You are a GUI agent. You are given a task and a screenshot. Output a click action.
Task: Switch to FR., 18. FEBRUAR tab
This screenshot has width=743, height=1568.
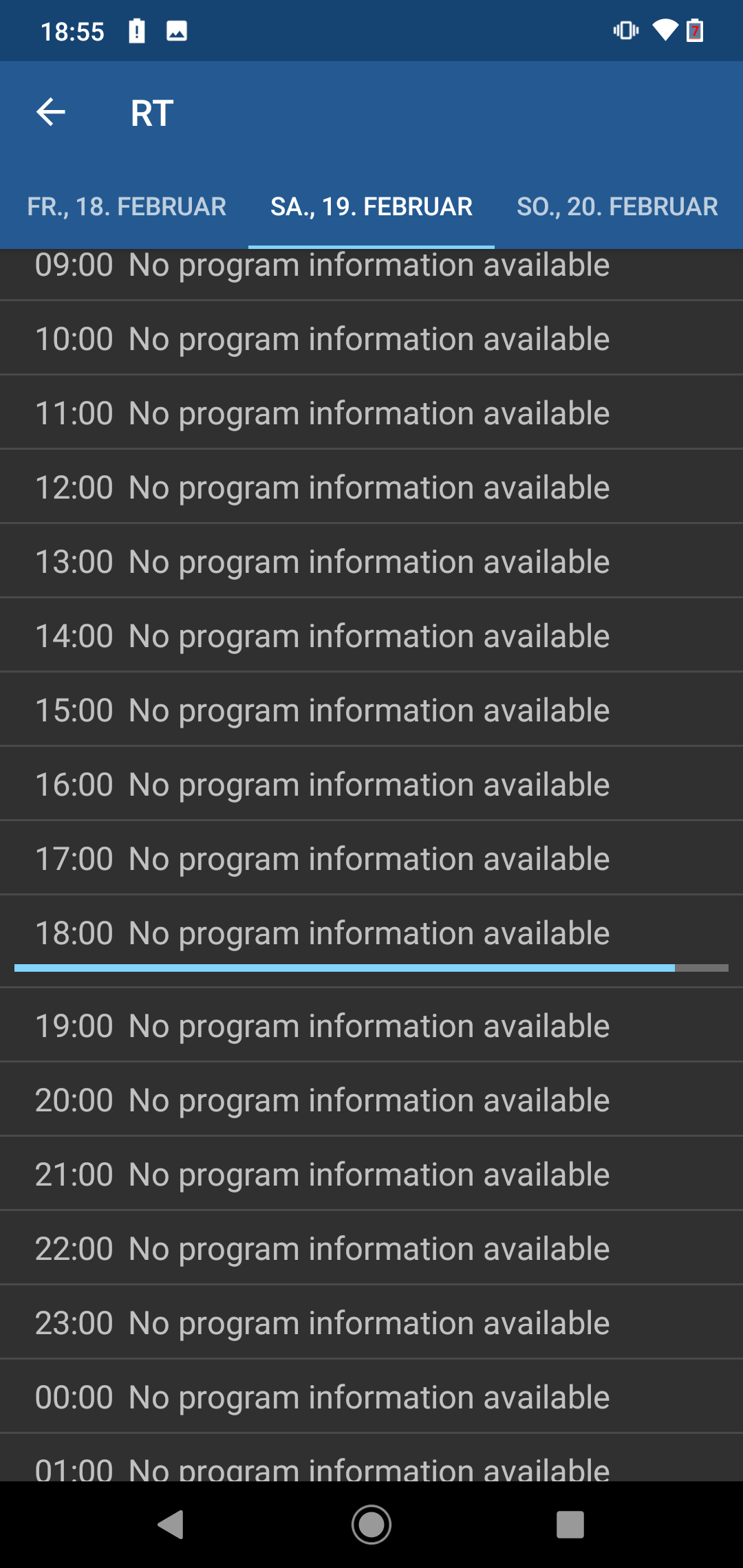point(127,206)
